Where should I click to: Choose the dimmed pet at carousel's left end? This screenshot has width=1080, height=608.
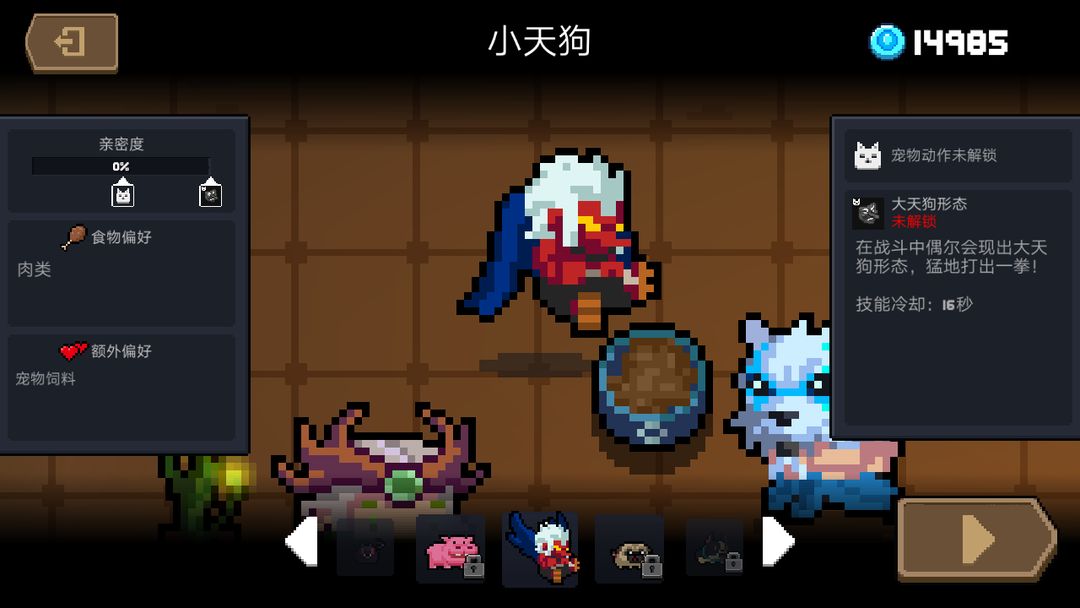(364, 548)
